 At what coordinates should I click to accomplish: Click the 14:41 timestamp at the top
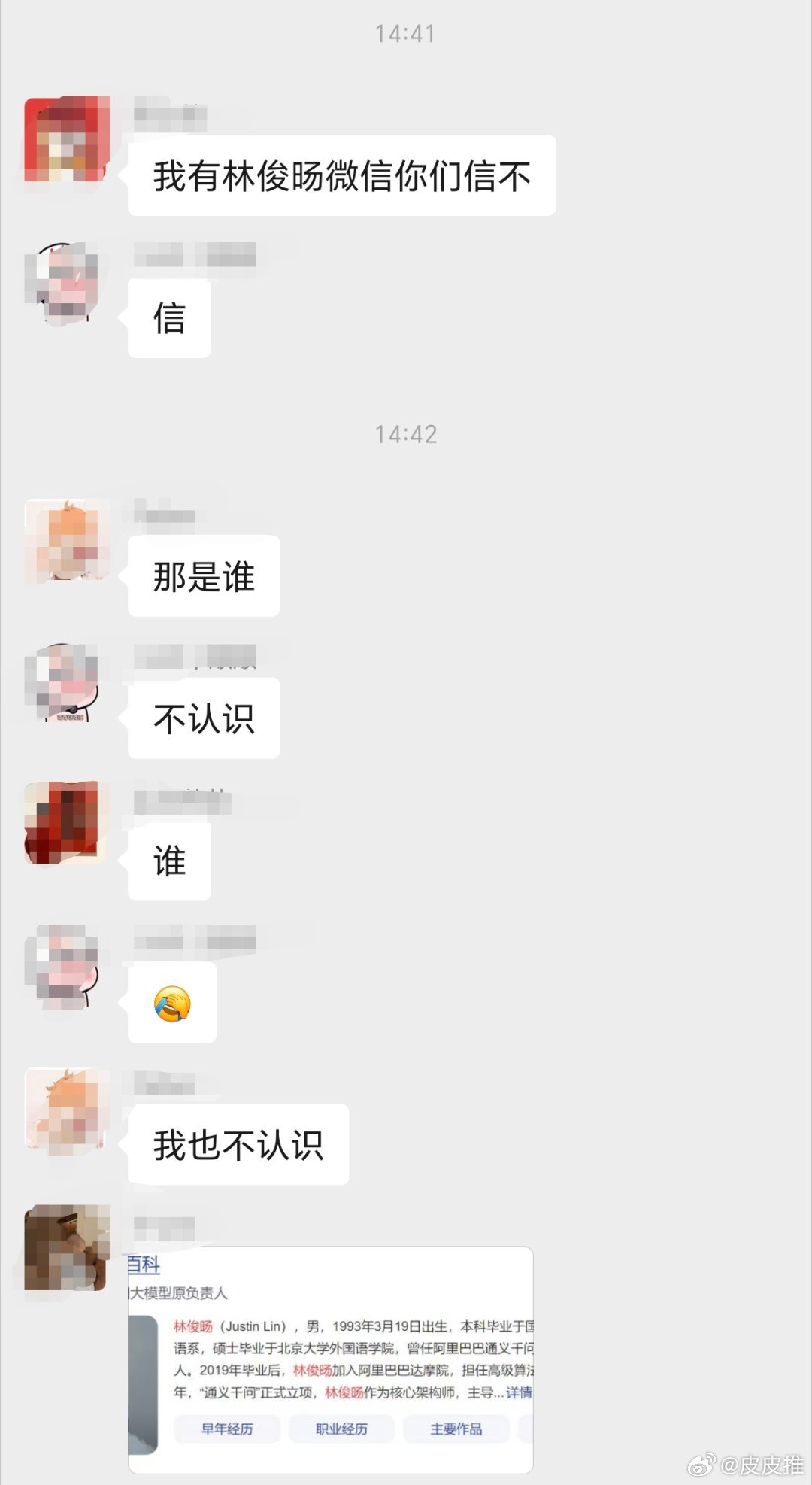pos(406,32)
